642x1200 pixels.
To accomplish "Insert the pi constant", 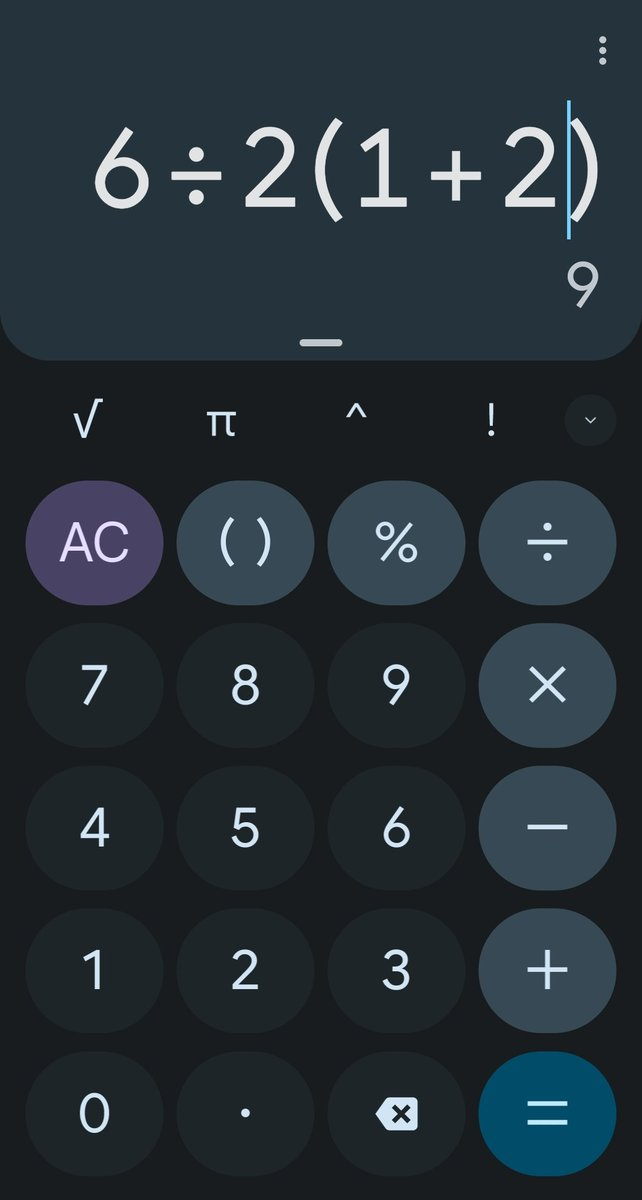I will point(220,422).
